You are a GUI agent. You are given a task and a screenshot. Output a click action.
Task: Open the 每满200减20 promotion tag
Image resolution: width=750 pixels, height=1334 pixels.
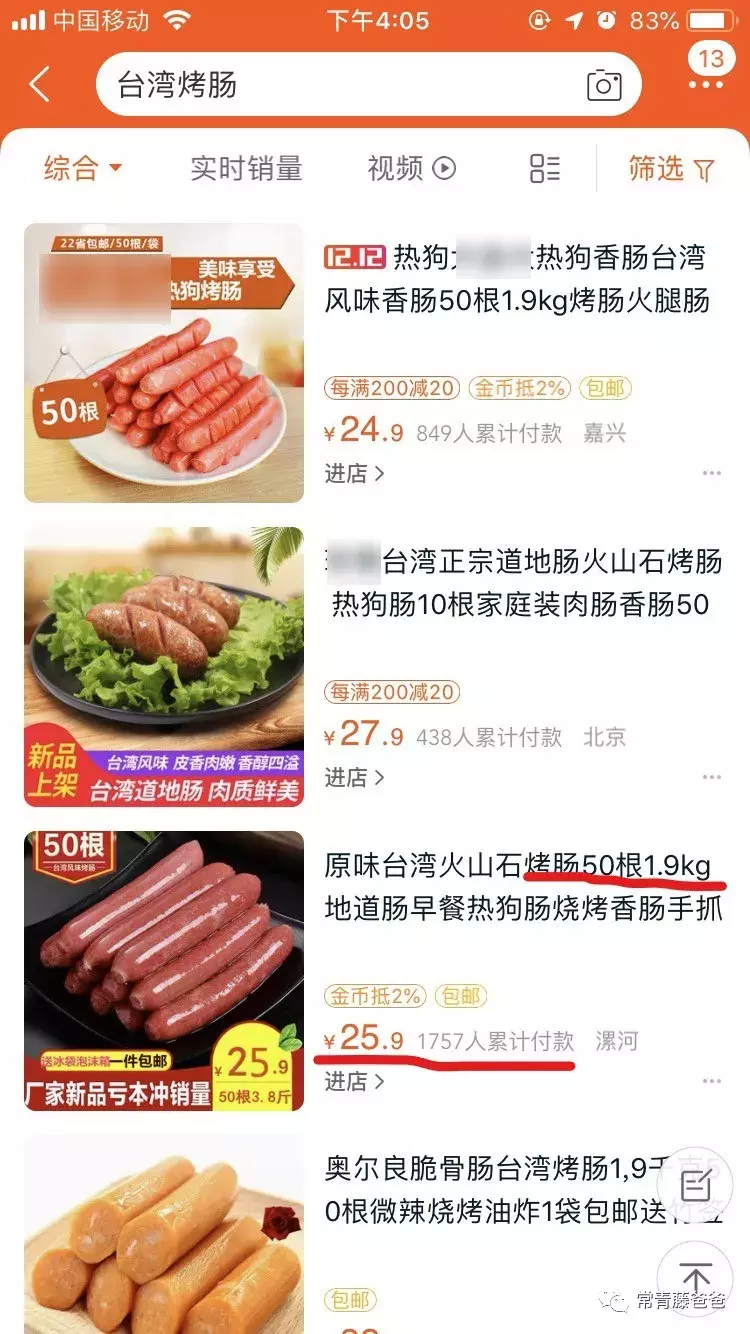pyautogui.click(x=390, y=388)
